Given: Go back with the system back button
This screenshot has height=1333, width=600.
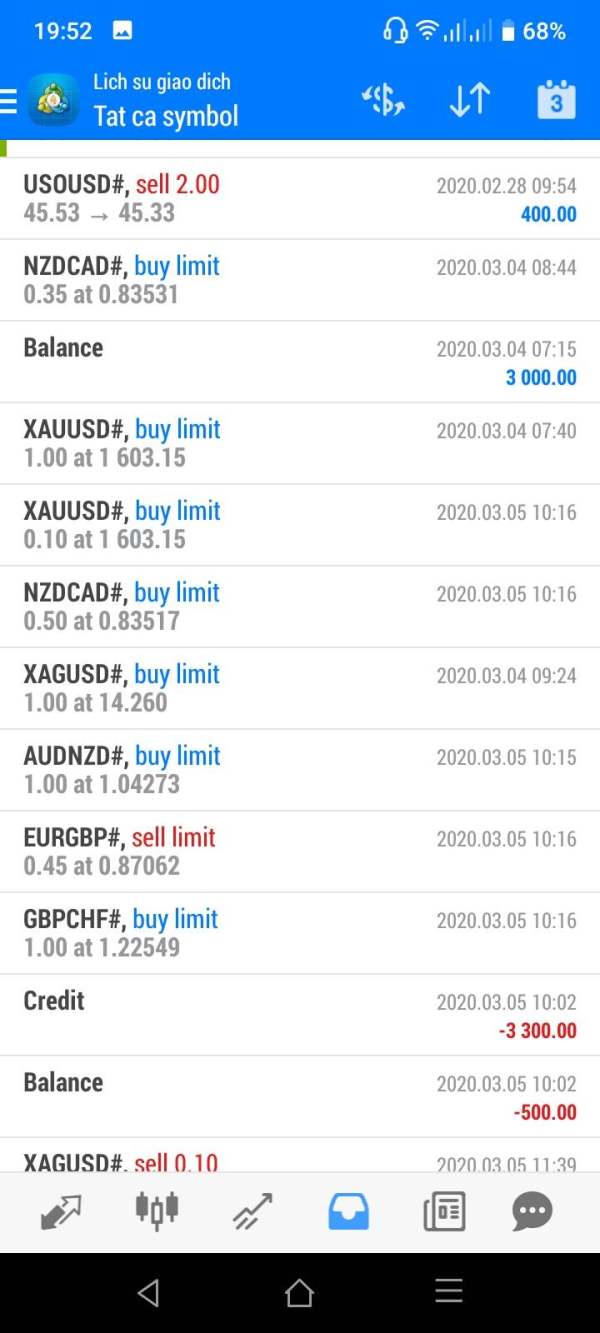Looking at the screenshot, I should point(148,1292).
